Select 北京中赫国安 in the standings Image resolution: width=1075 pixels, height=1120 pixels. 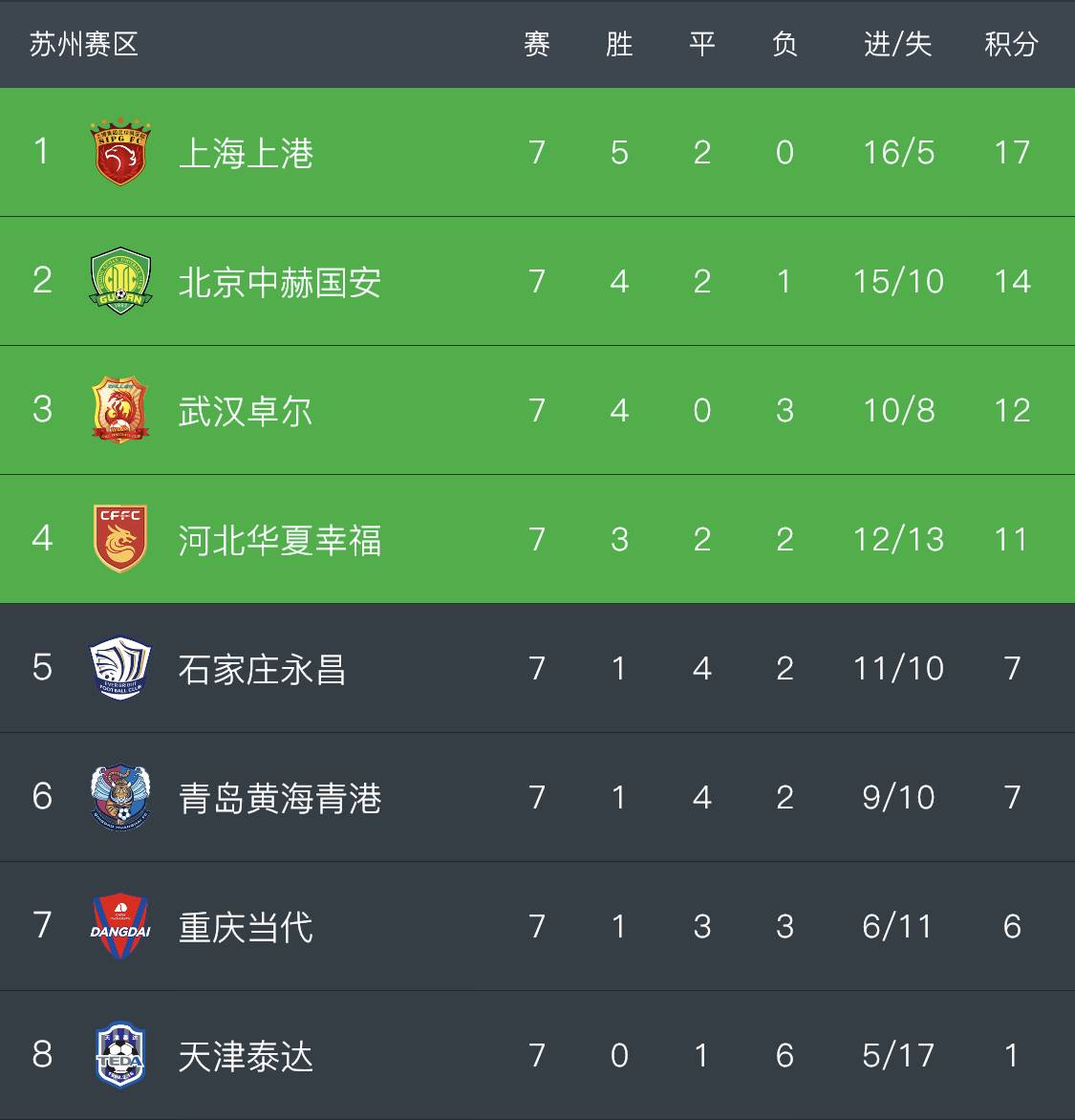pyautogui.click(x=279, y=282)
